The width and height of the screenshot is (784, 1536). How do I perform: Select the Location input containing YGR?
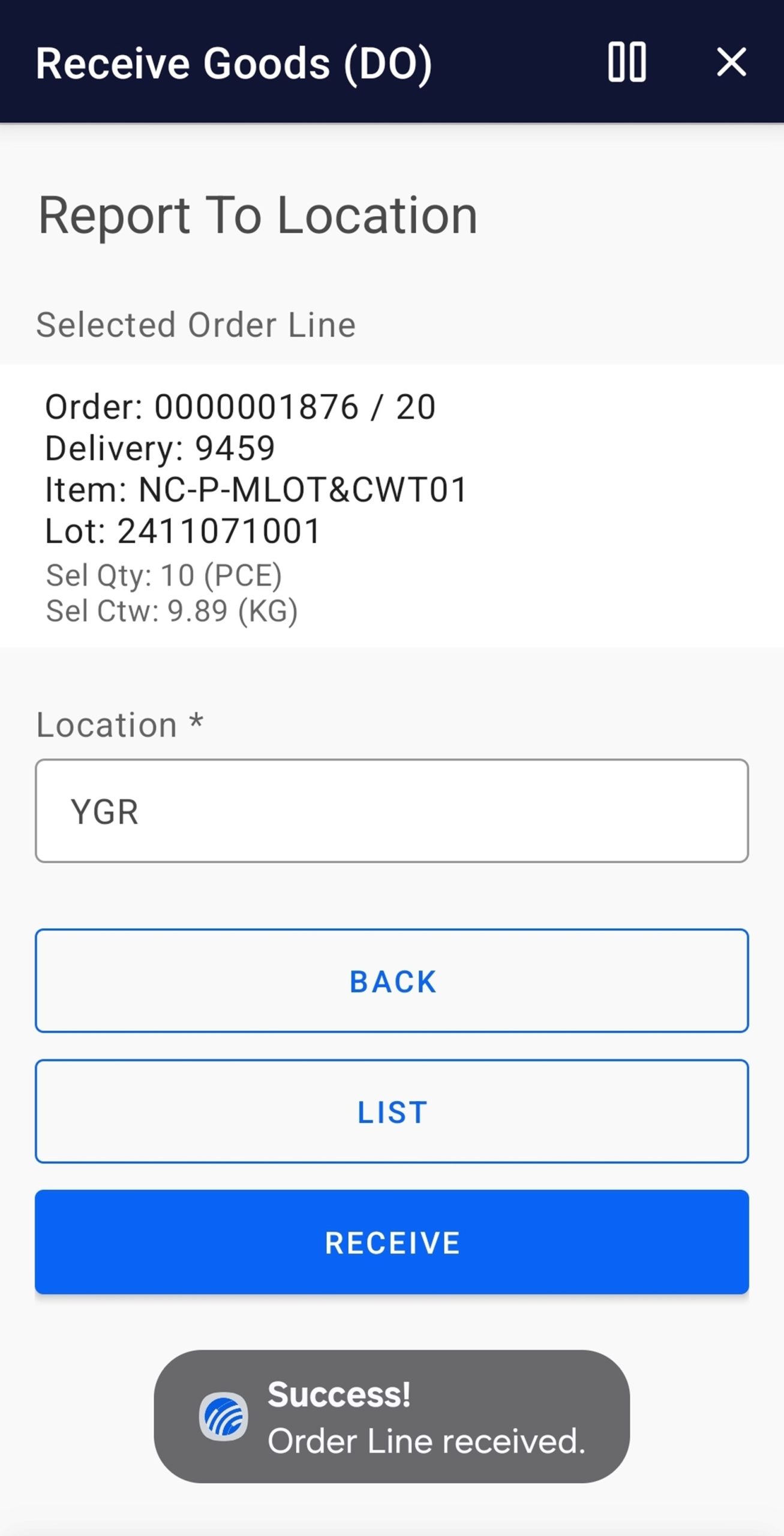(x=392, y=811)
